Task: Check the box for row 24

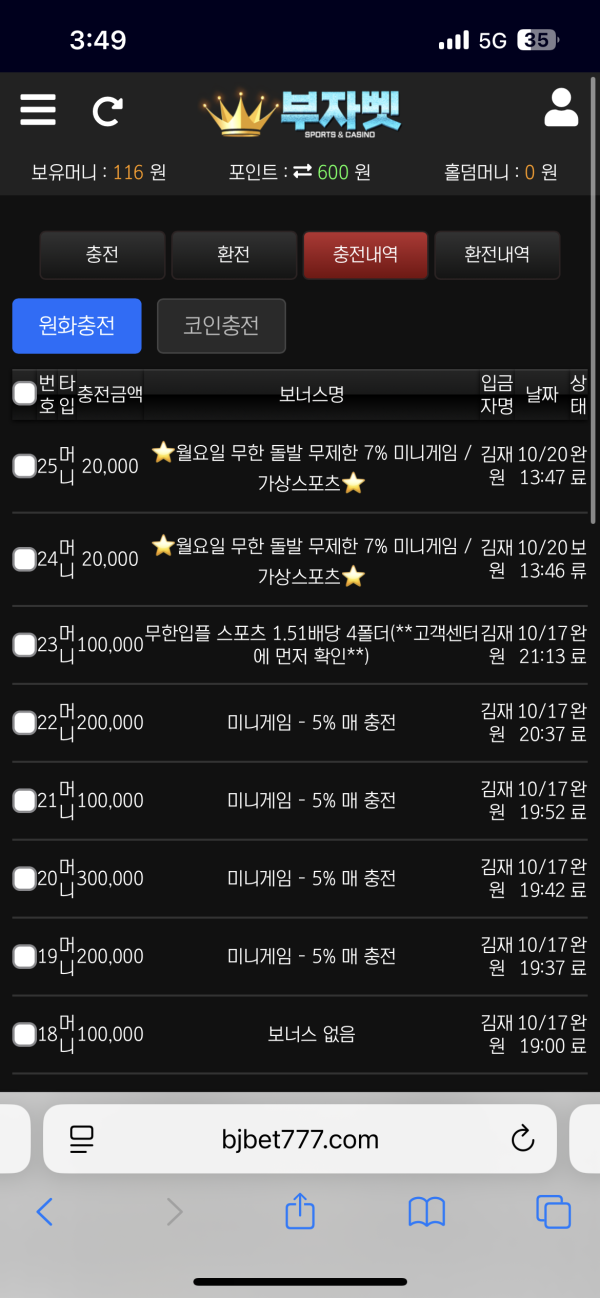Action: [x=24, y=559]
